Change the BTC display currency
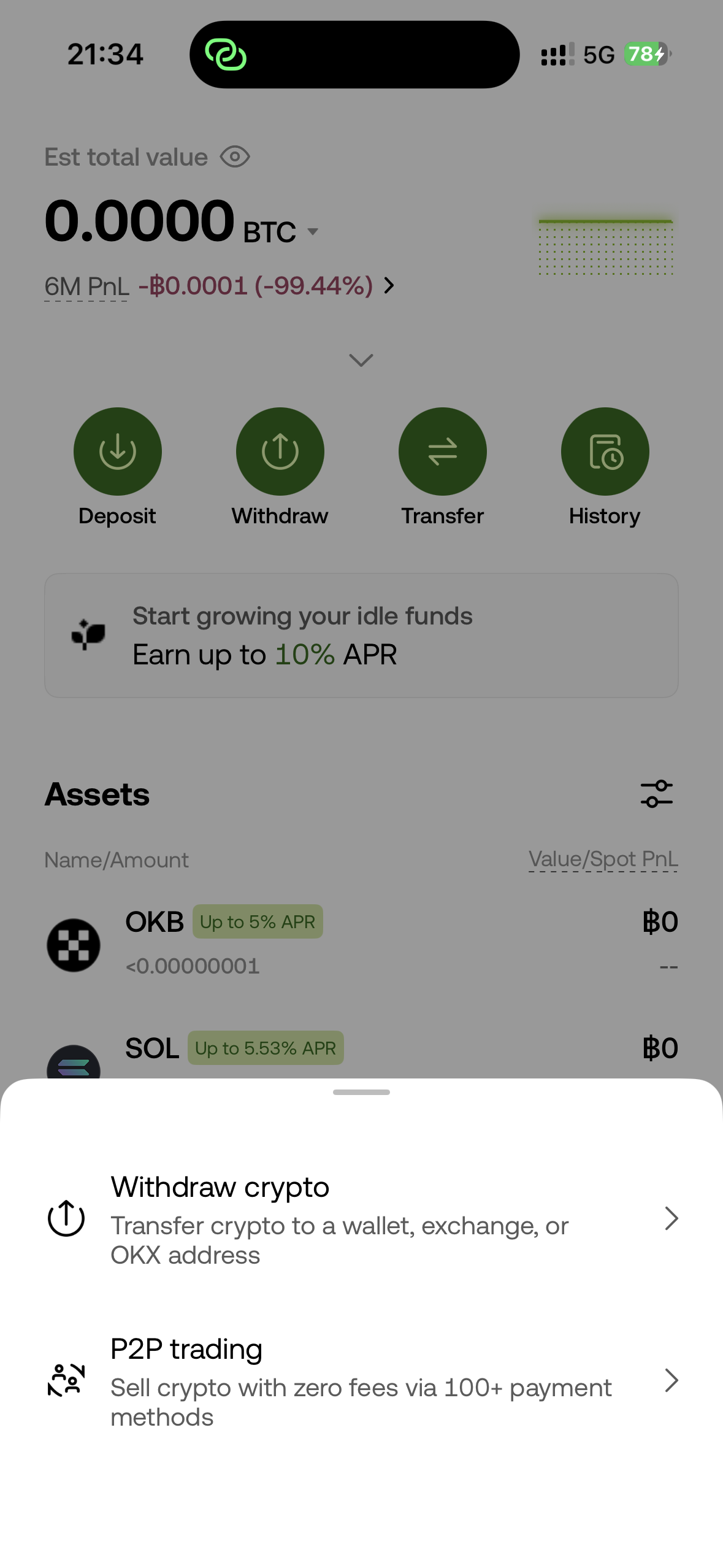The image size is (723, 1568). [x=313, y=232]
